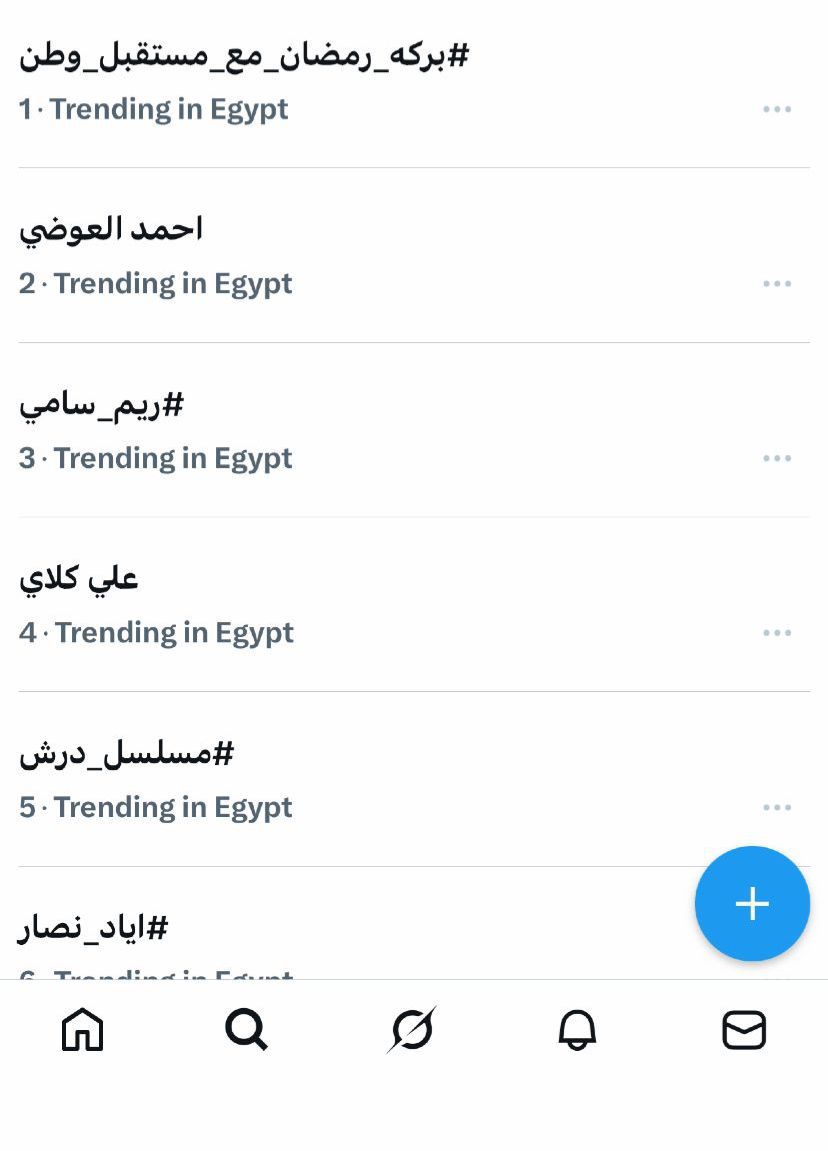Open the احمد العوضي trending topic
The width and height of the screenshot is (828, 1151).
tap(111, 230)
